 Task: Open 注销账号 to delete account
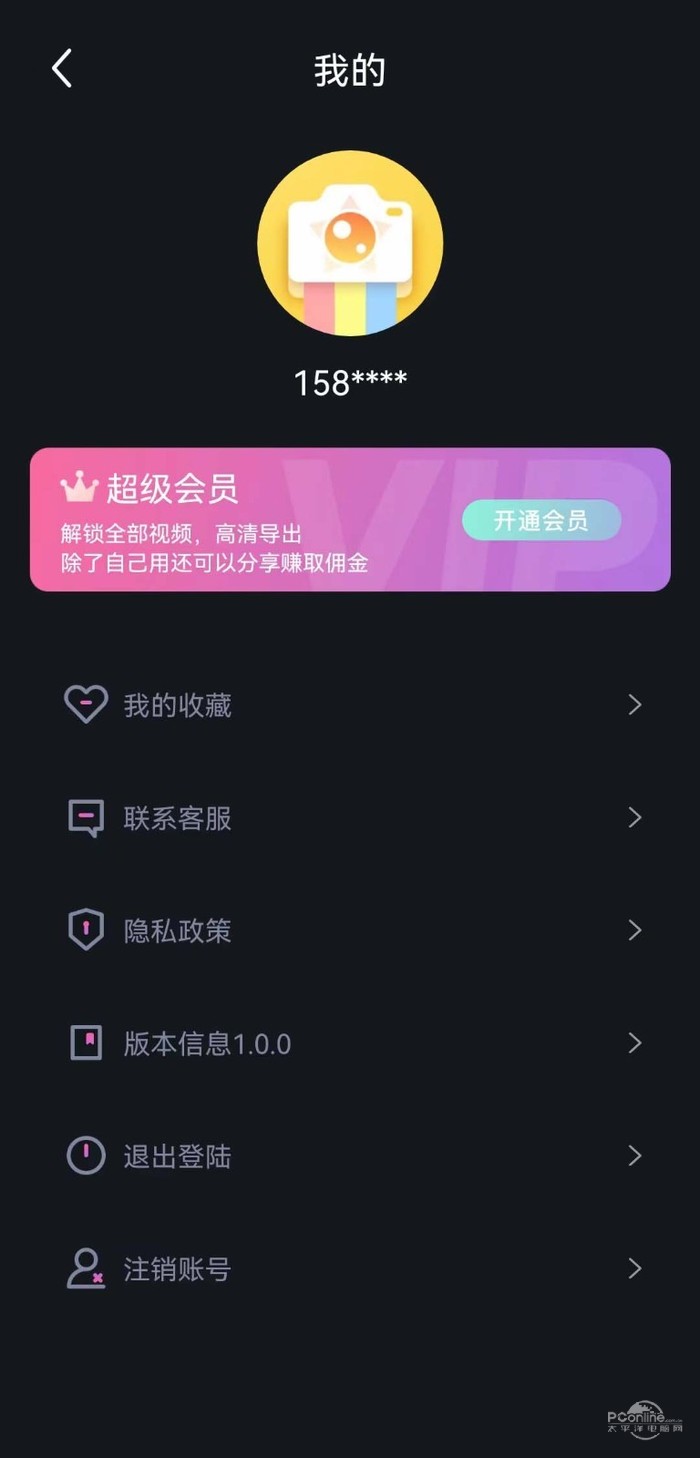pyautogui.click(x=350, y=1270)
